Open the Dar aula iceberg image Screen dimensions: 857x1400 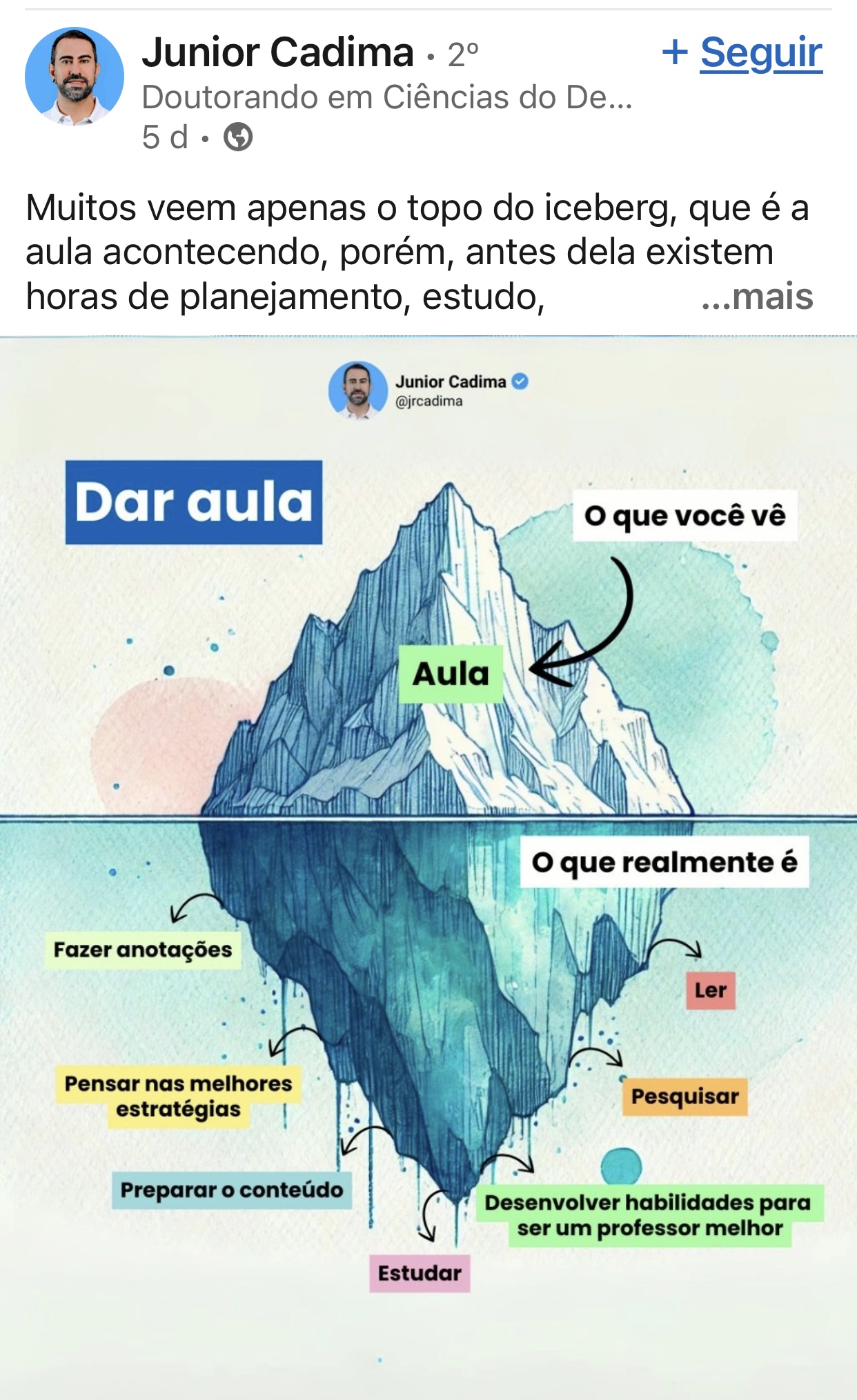[x=428, y=862]
